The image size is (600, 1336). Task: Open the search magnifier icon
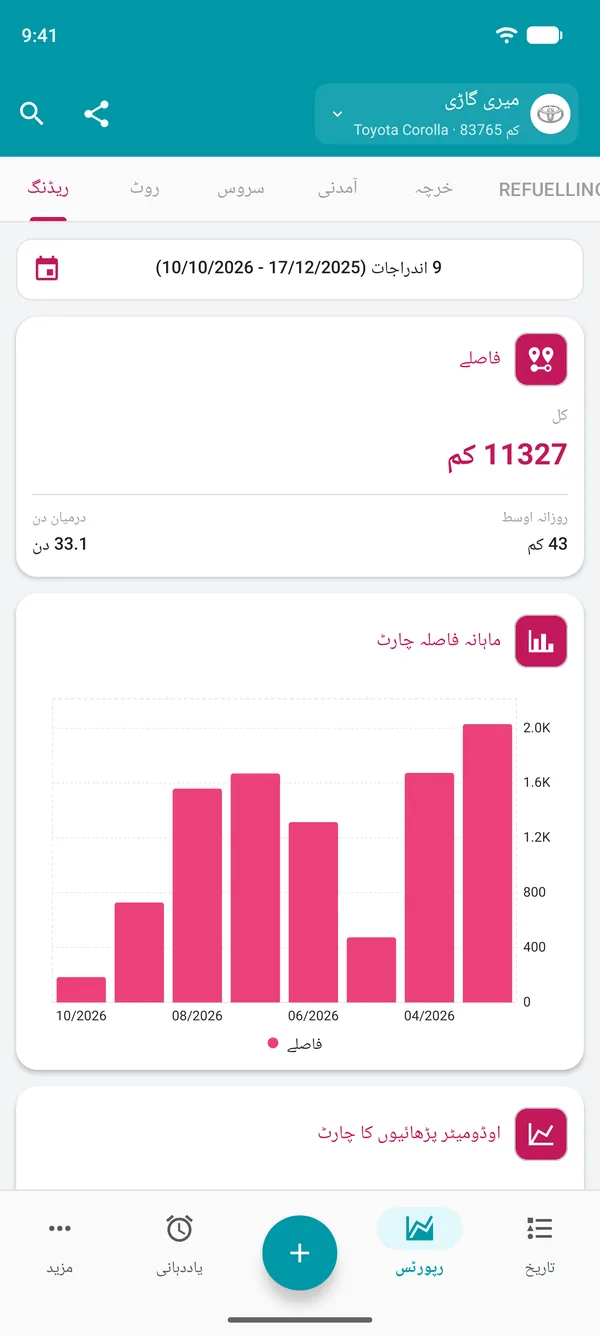tap(32, 114)
